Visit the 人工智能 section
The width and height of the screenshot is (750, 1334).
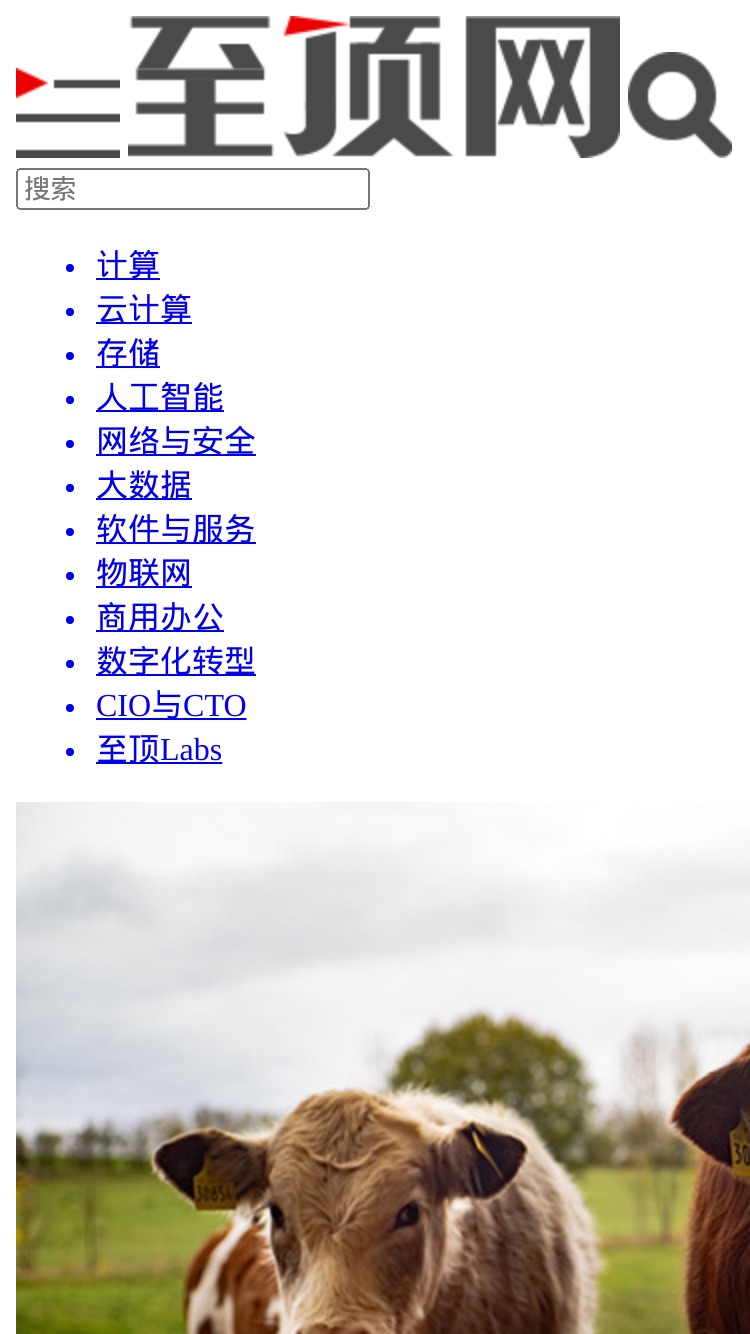click(160, 398)
